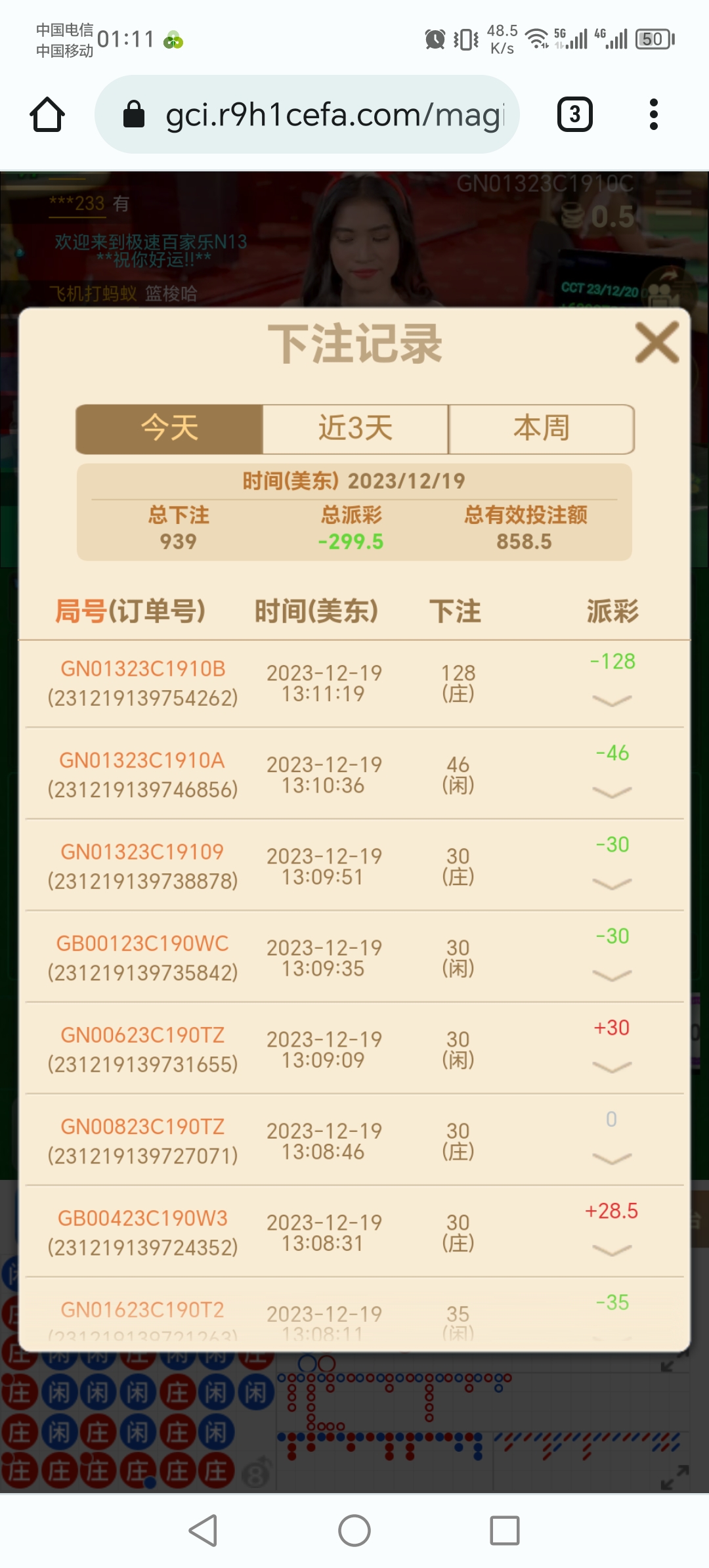Expand details for bet GN00623C190TZ
Image resolution: width=709 pixels, height=1568 pixels.
611,1067
